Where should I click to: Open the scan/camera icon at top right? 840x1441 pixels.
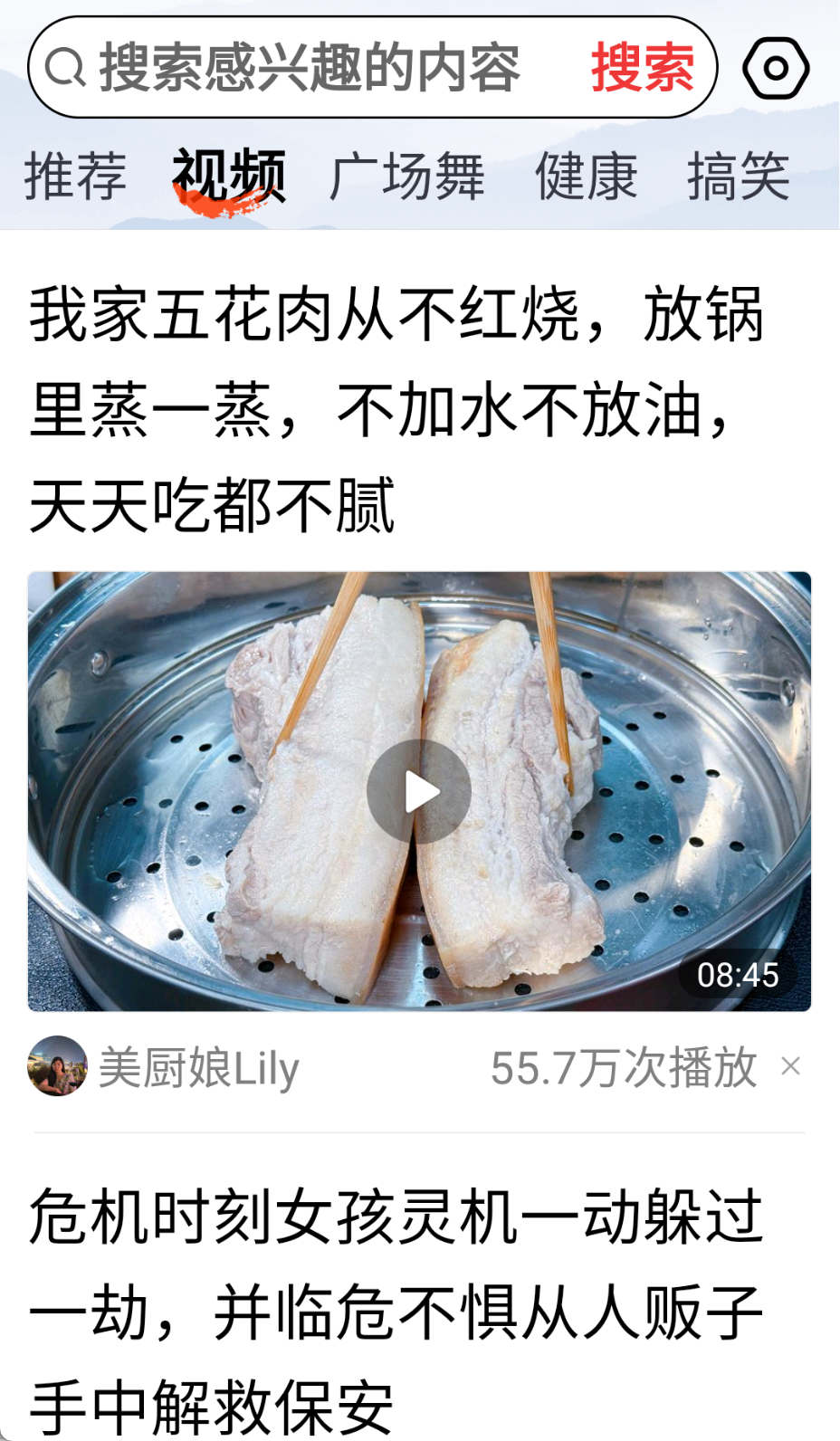pos(777,67)
